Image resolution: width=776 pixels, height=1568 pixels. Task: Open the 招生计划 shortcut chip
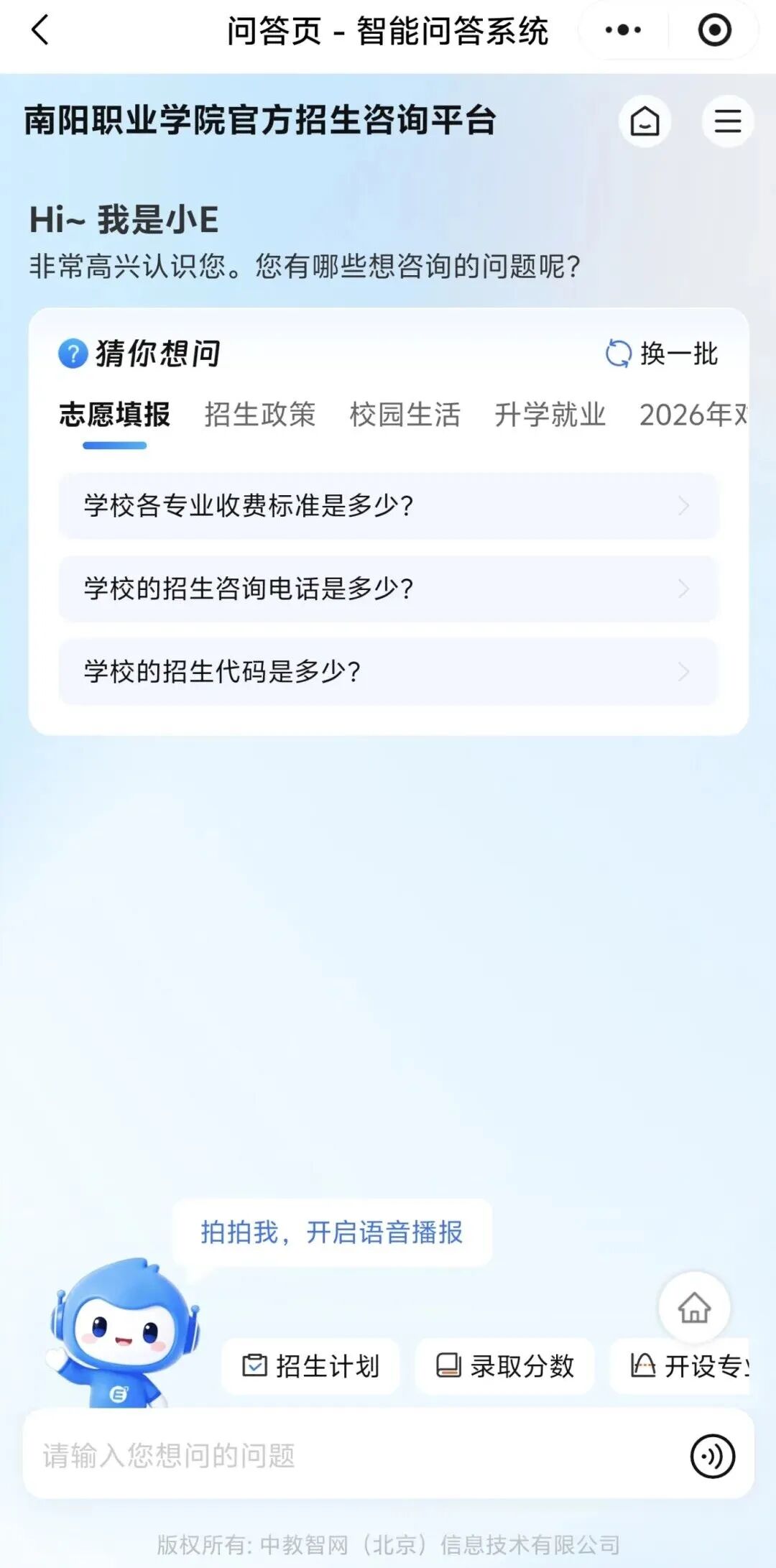[x=310, y=1365]
